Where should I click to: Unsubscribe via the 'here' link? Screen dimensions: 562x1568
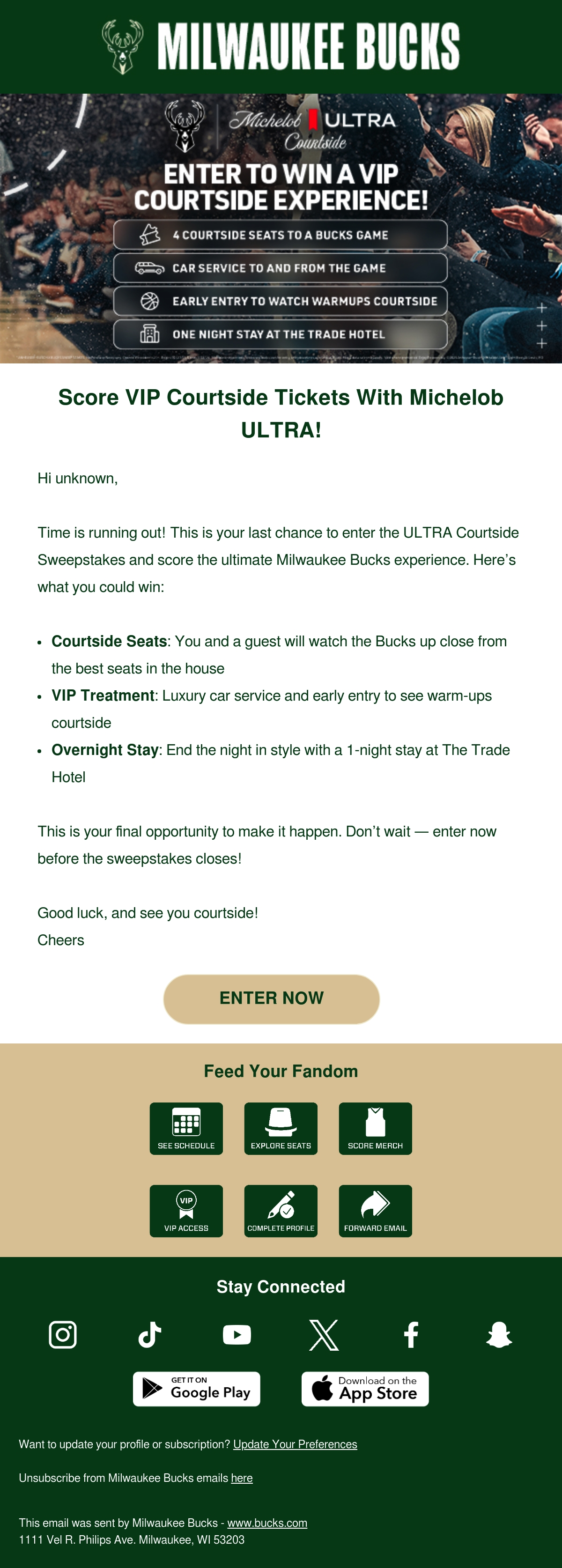[x=242, y=1478]
